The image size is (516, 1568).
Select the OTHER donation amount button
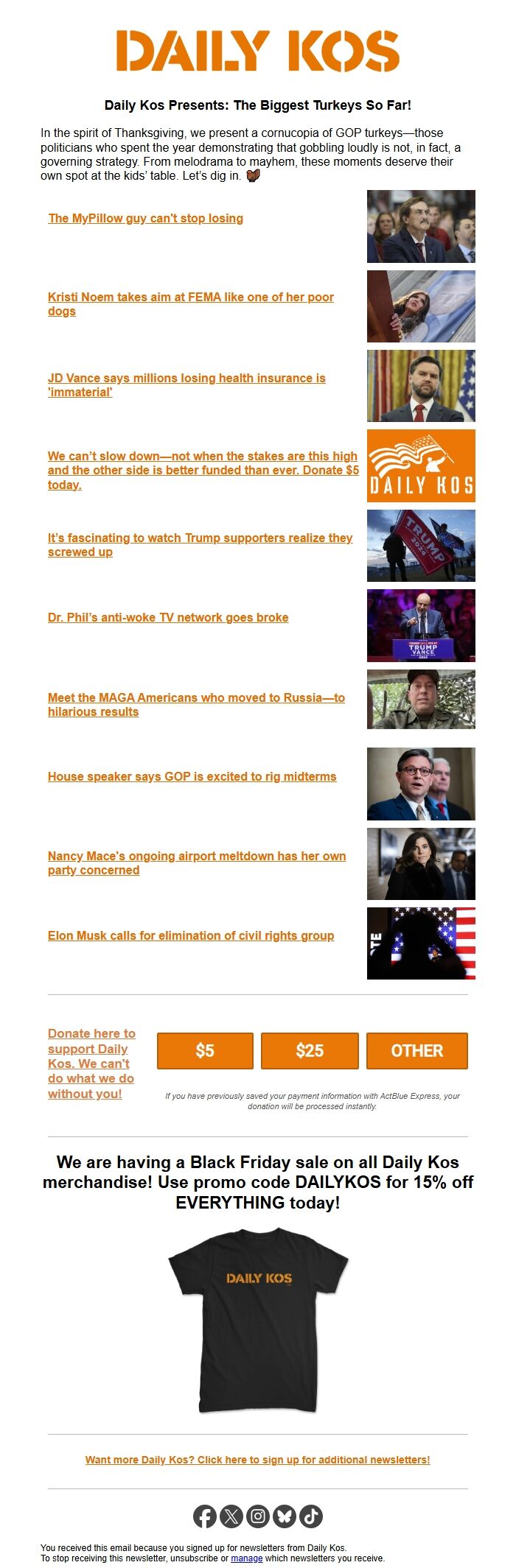click(416, 1051)
